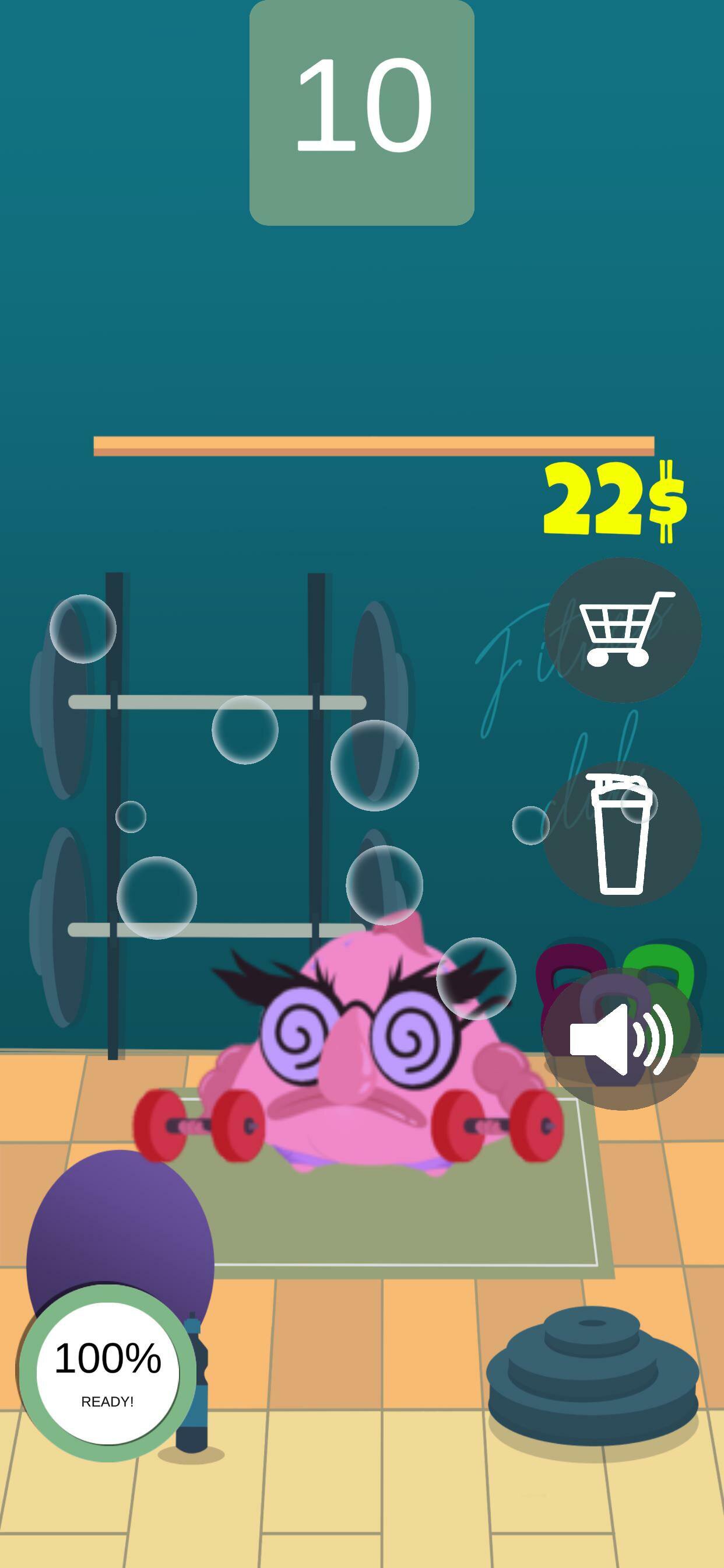
Task: Toggle the sound speaker button
Action: coord(622,1039)
